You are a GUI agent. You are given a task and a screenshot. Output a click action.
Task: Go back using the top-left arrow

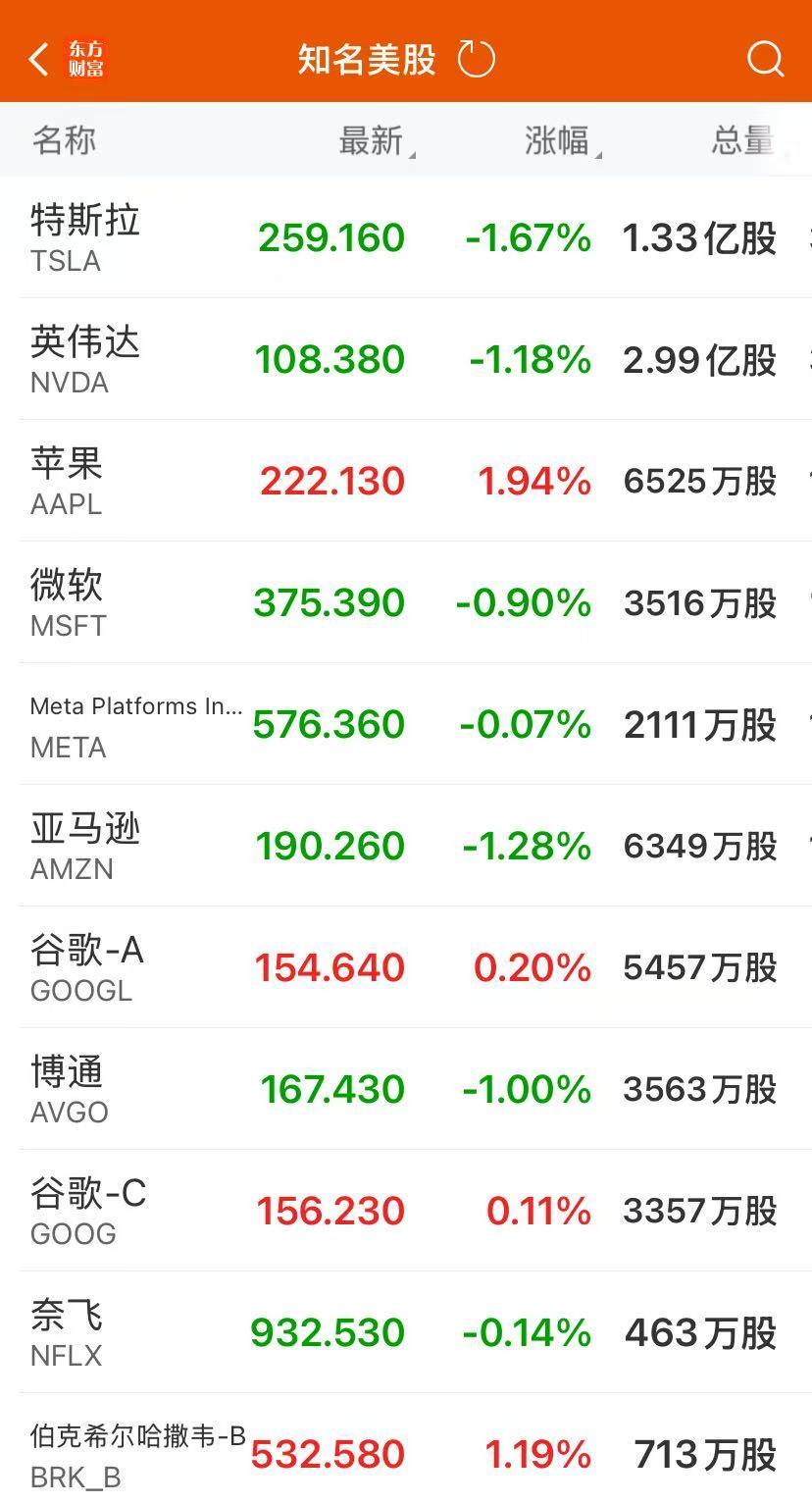[x=39, y=59]
